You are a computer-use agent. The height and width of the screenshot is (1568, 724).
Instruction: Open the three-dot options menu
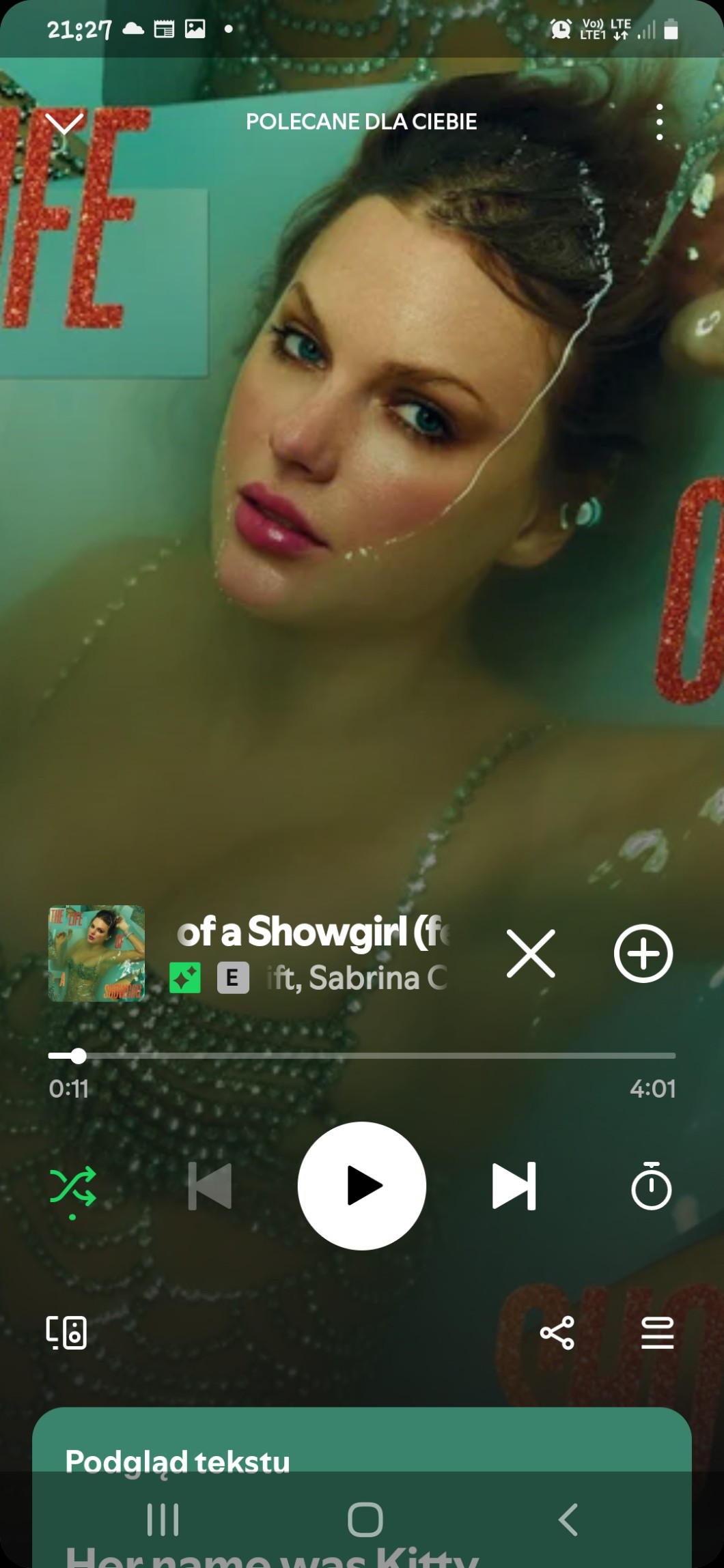[659, 122]
